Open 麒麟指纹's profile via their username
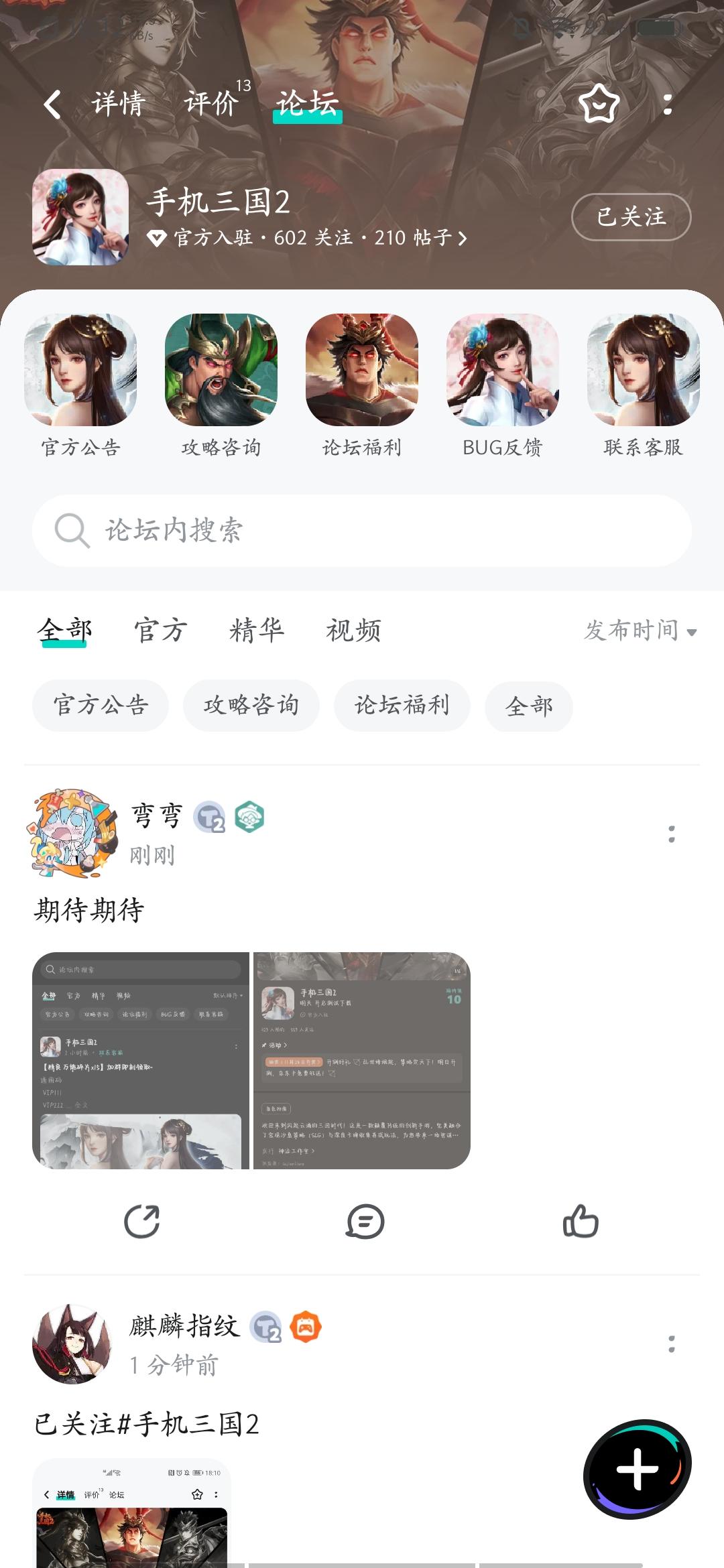The image size is (724, 1568). pos(182,1327)
